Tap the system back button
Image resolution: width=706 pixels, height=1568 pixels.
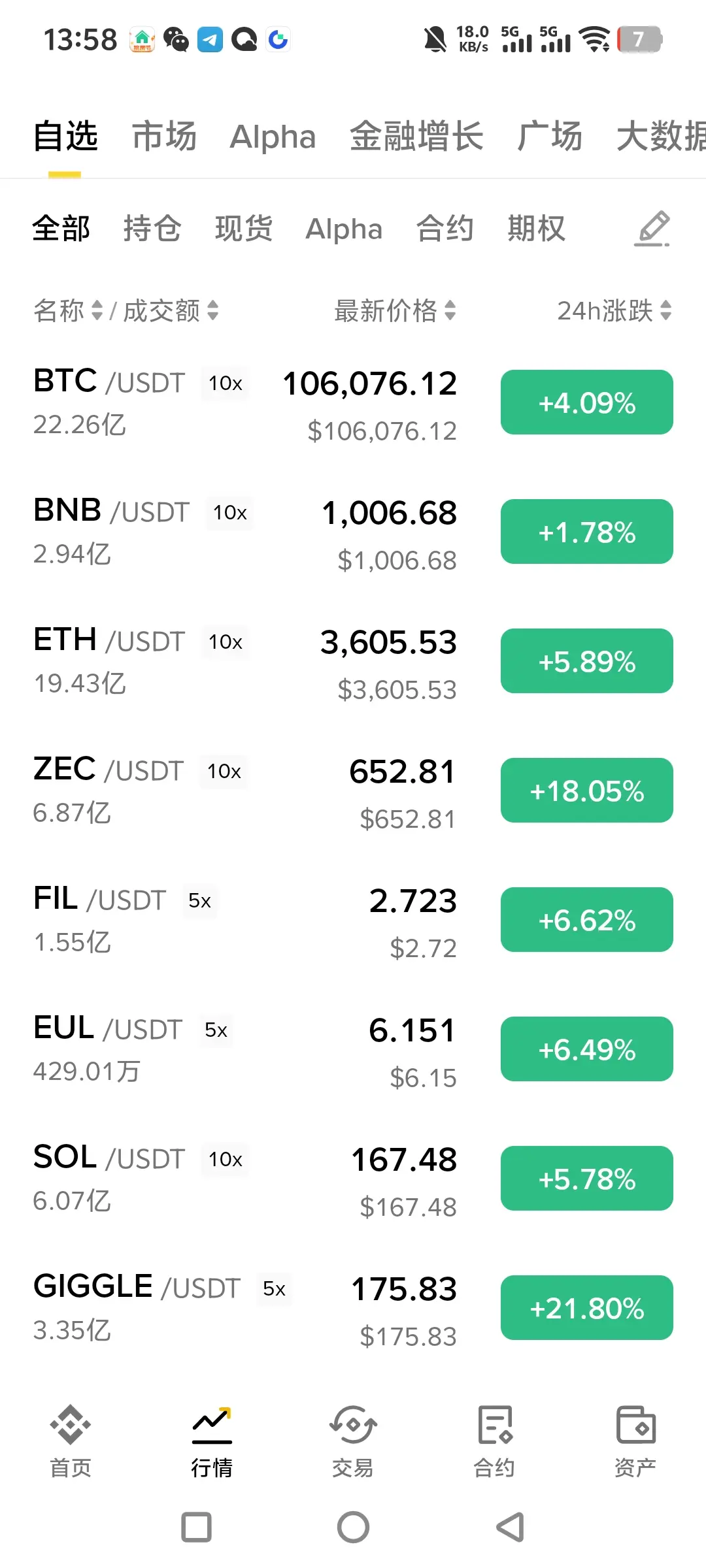click(511, 1527)
